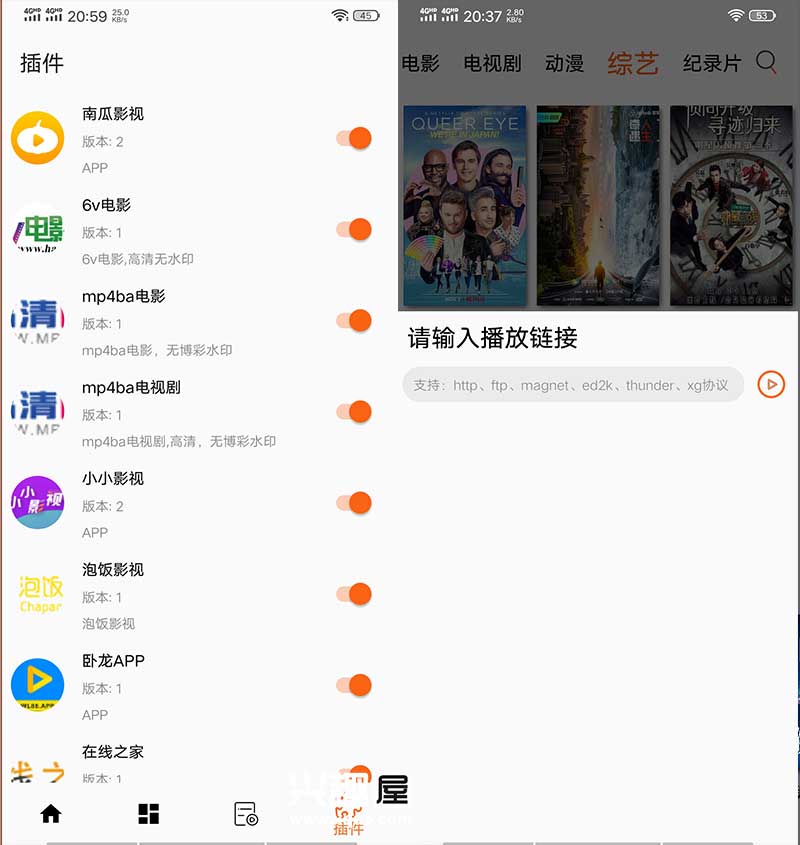This screenshot has height=845, width=800.
Task: Go to the home tab
Action: (x=51, y=814)
